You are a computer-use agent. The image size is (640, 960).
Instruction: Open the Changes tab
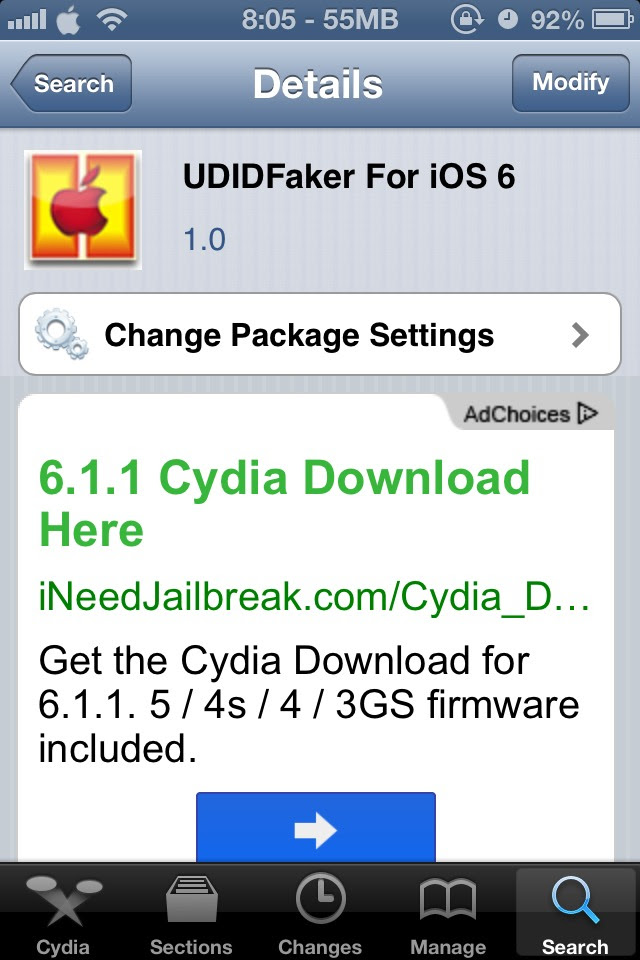tap(320, 913)
